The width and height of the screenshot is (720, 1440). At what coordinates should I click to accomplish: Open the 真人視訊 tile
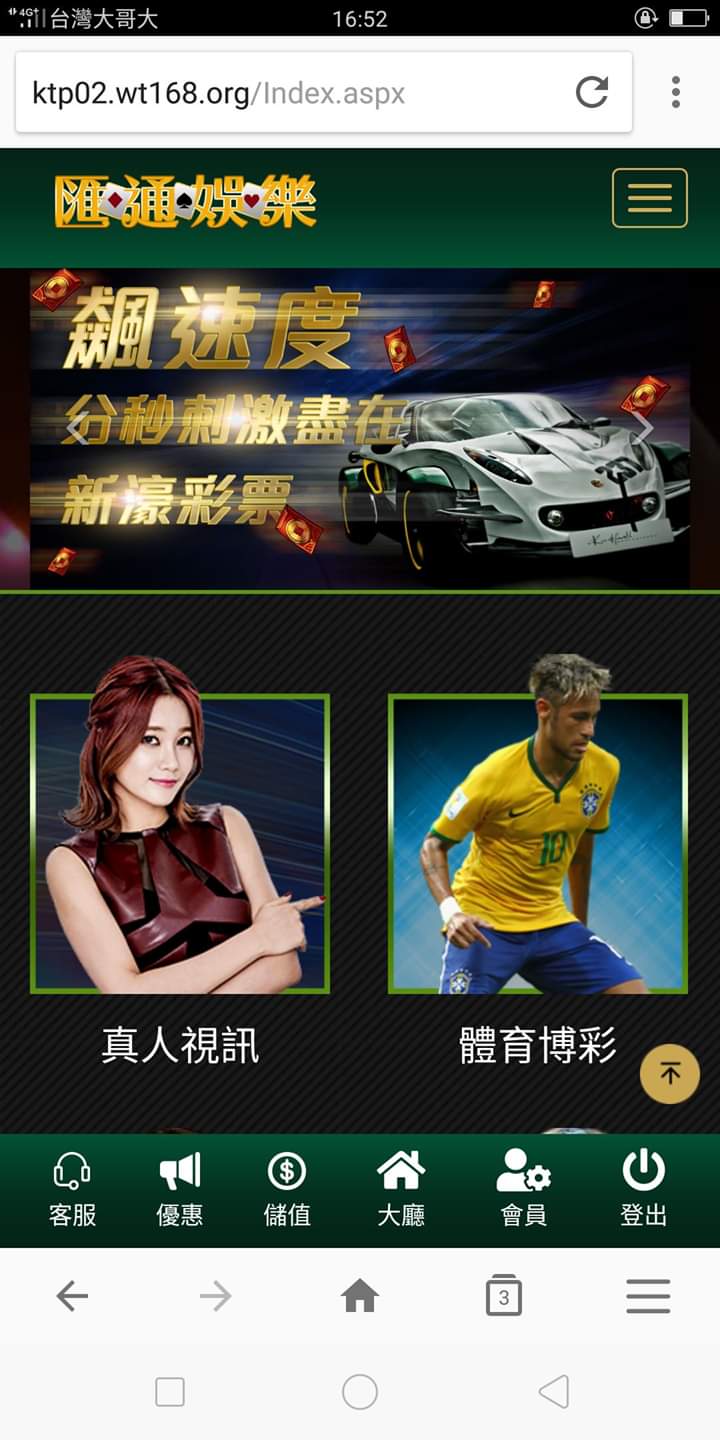click(x=180, y=845)
